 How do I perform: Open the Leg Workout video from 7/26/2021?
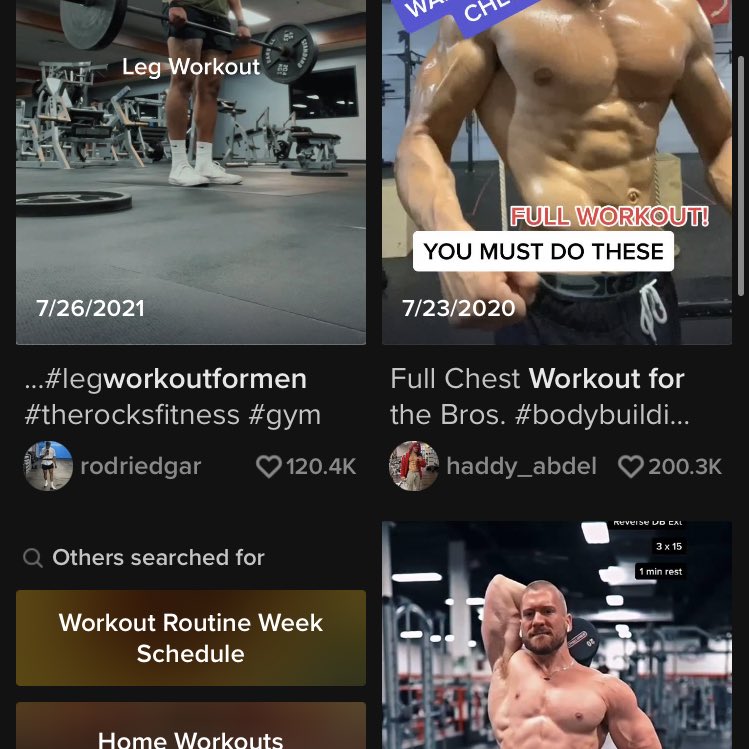190,170
